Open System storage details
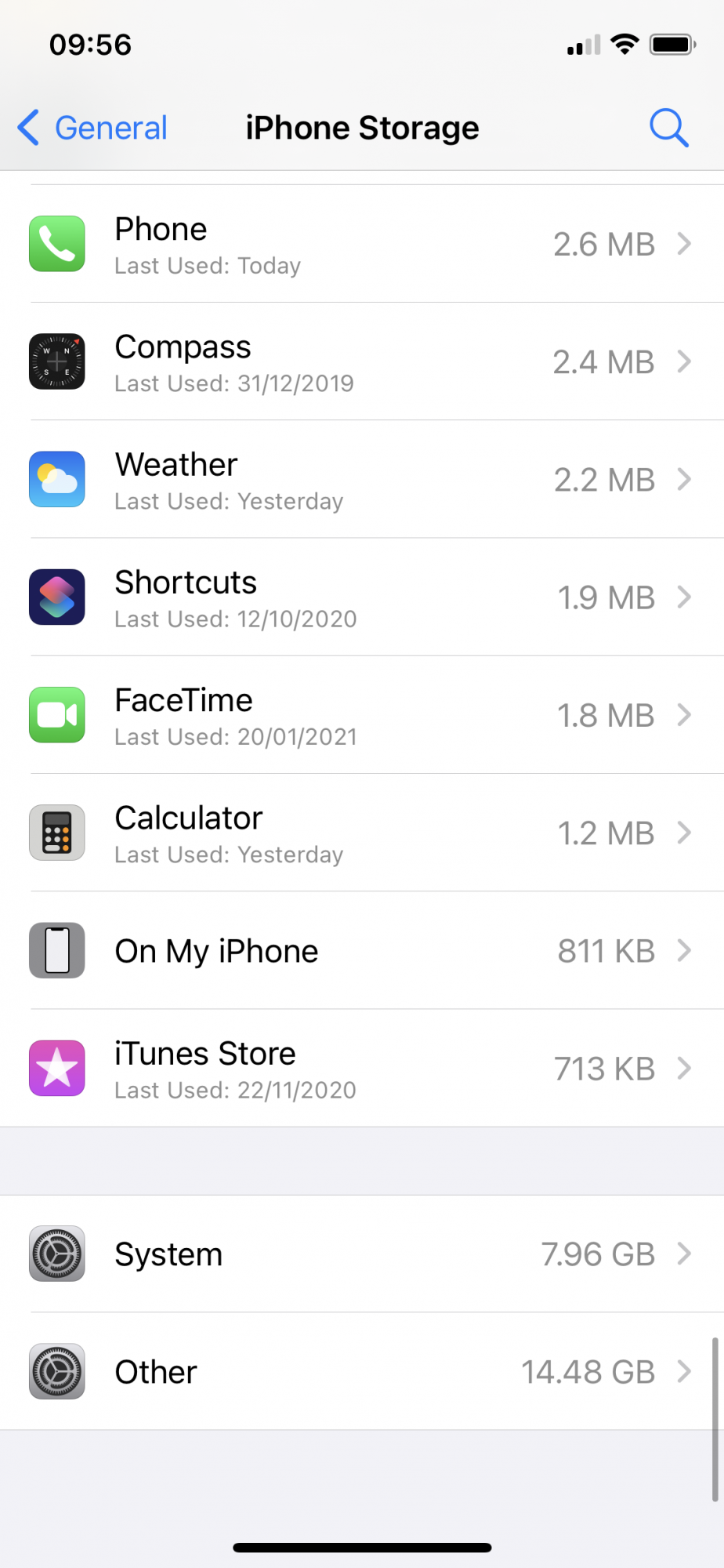724x1568 pixels. click(x=362, y=1254)
